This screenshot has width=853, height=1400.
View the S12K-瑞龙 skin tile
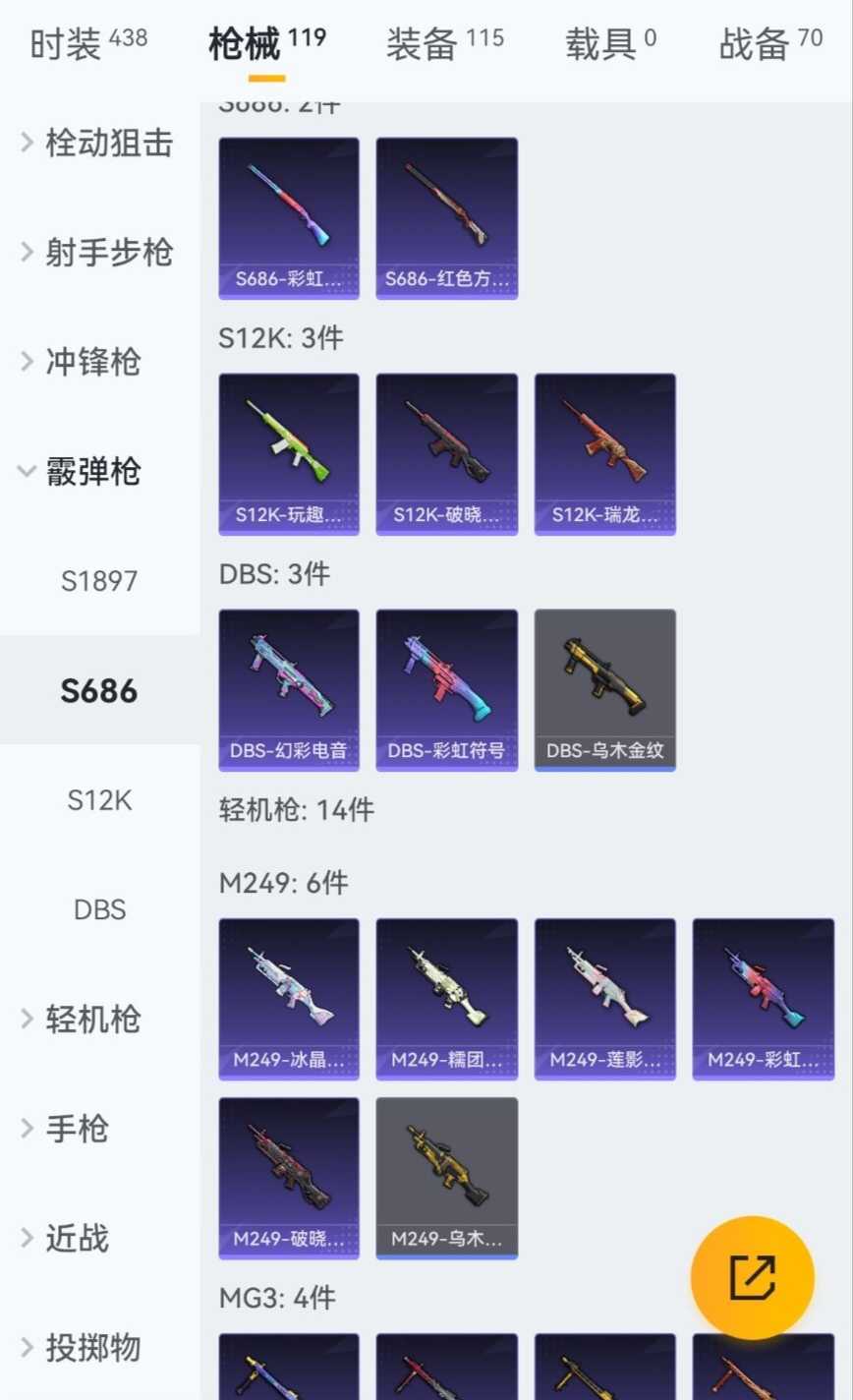point(604,453)
